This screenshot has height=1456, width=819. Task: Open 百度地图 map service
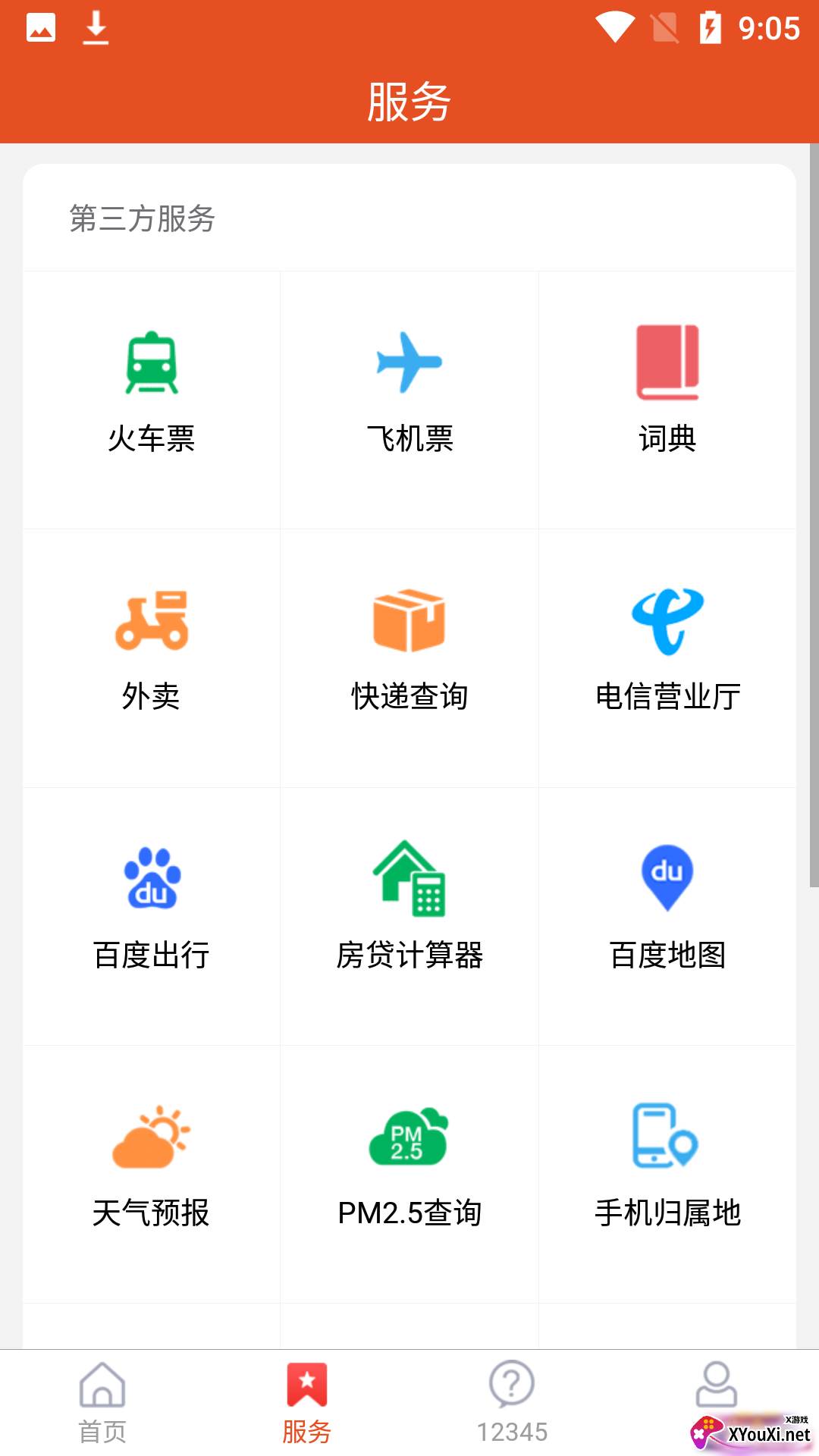[x=667, y=916]
